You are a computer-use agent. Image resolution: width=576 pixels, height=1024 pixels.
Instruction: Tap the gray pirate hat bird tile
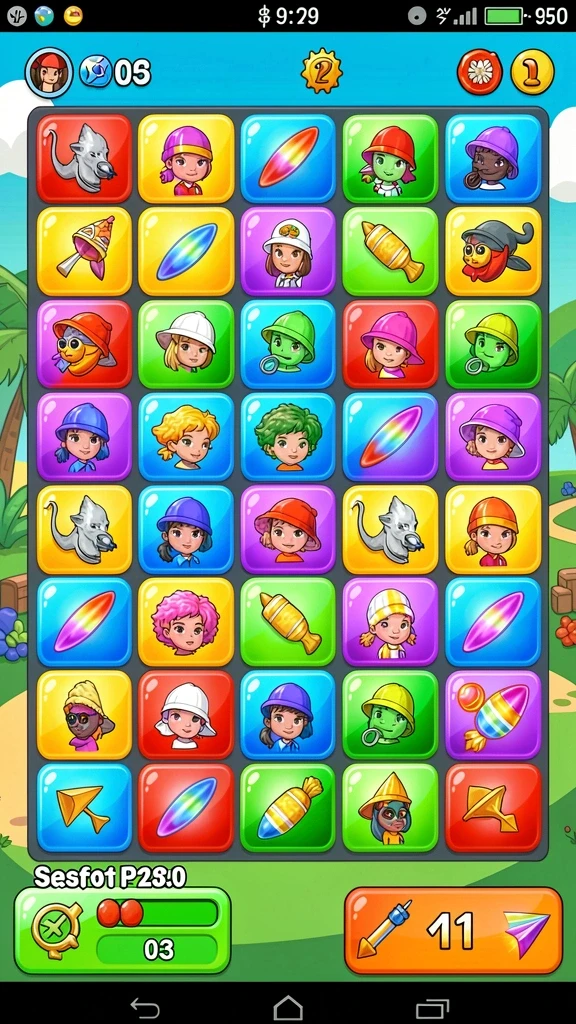(493, 251)
